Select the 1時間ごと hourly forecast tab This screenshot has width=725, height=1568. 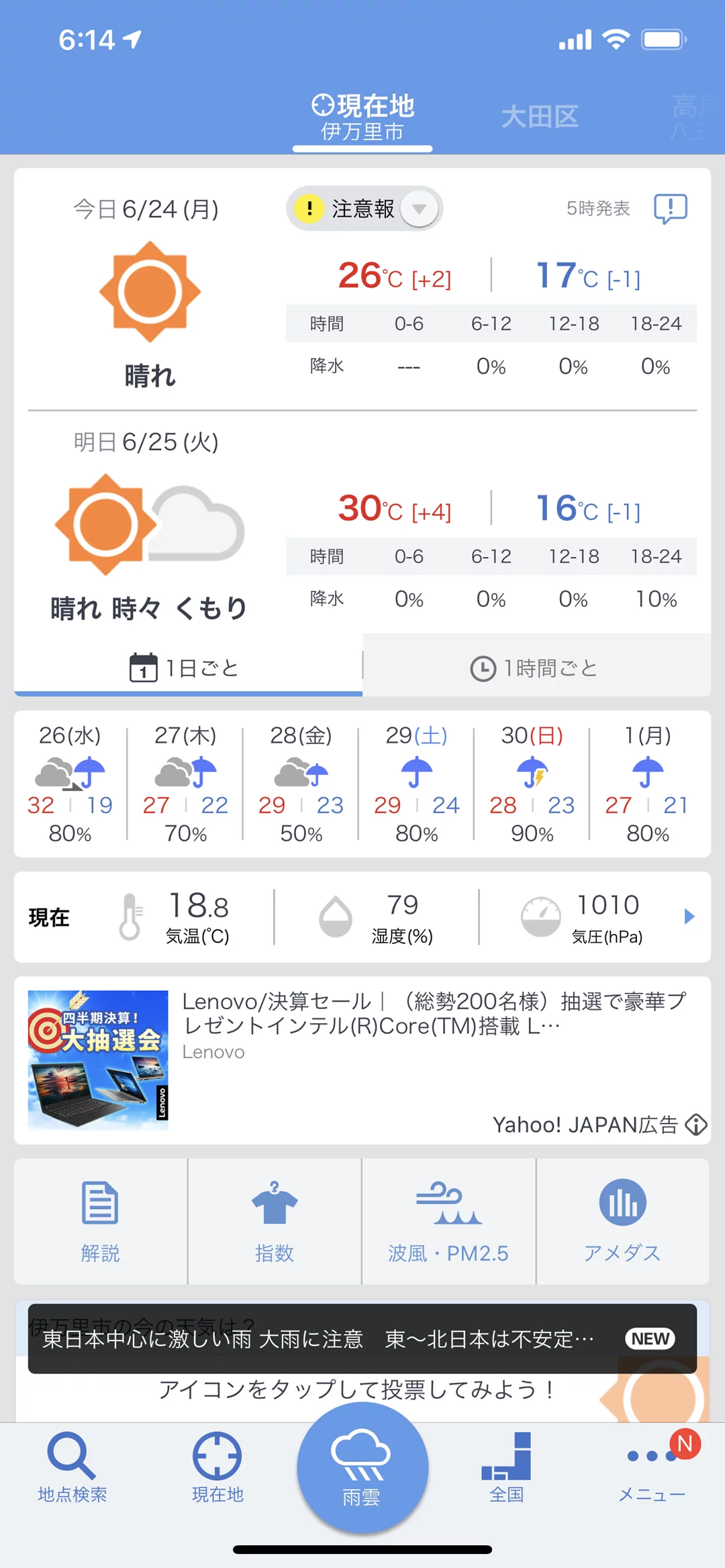coord(536,668)
